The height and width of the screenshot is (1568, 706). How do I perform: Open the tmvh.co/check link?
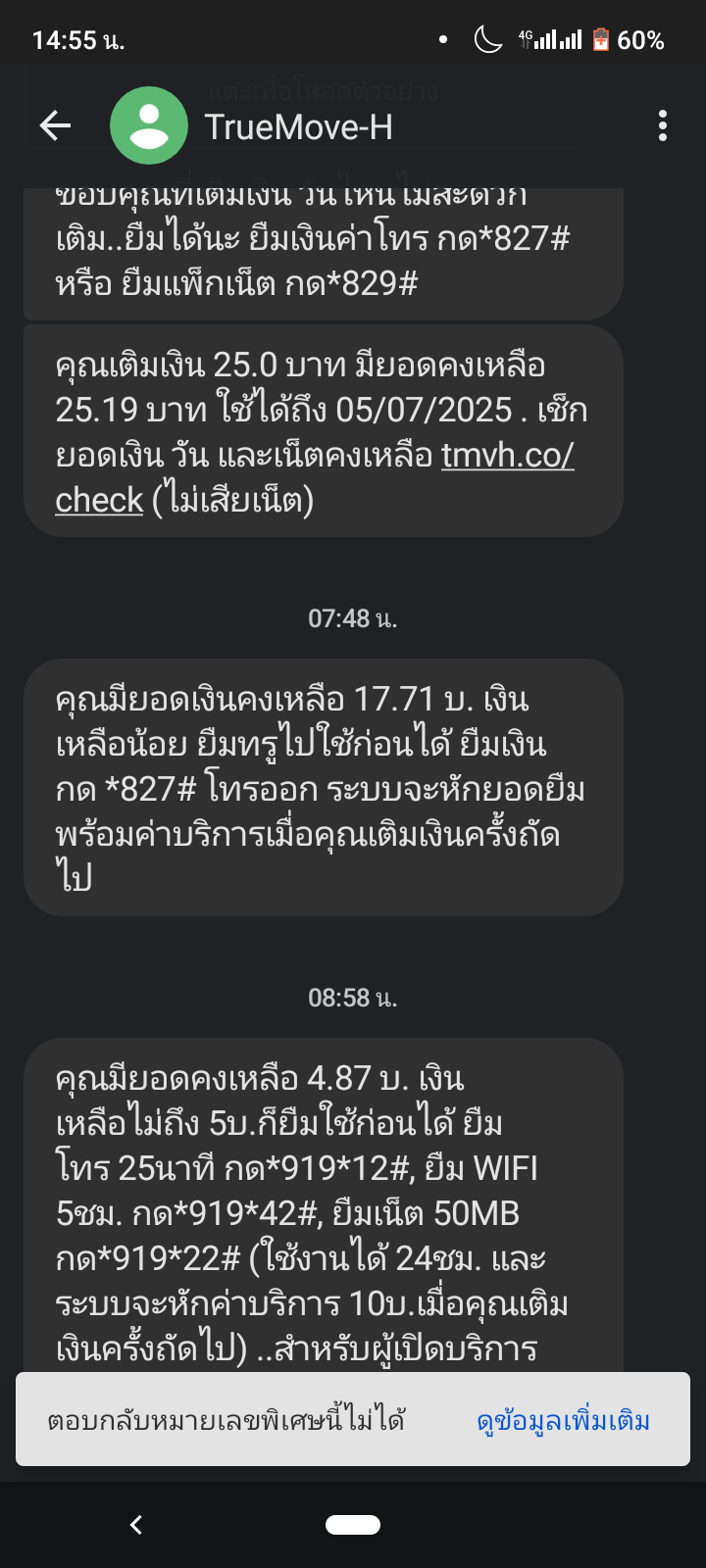(x=314, y=477)
